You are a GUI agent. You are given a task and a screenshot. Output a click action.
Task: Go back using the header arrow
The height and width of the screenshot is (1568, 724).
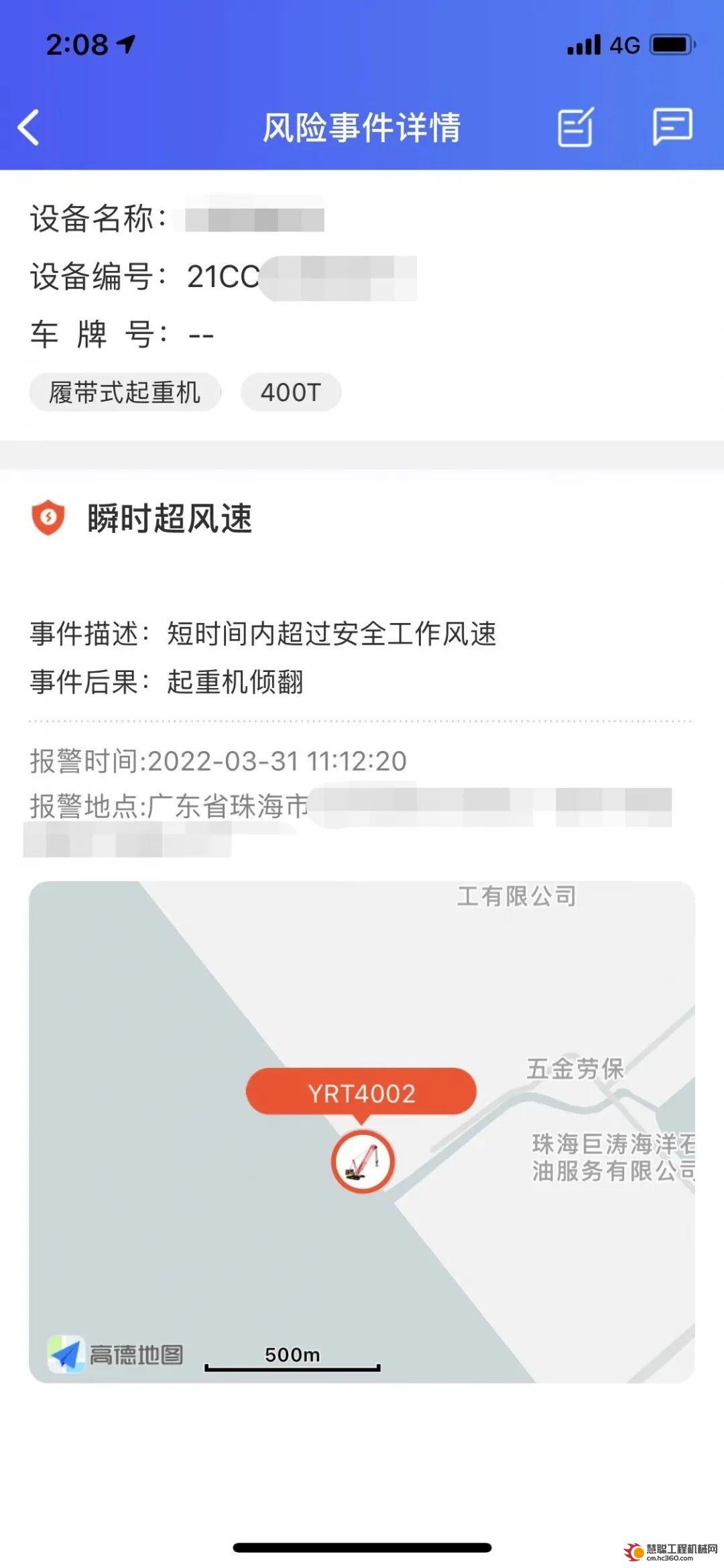click(29, 127)
